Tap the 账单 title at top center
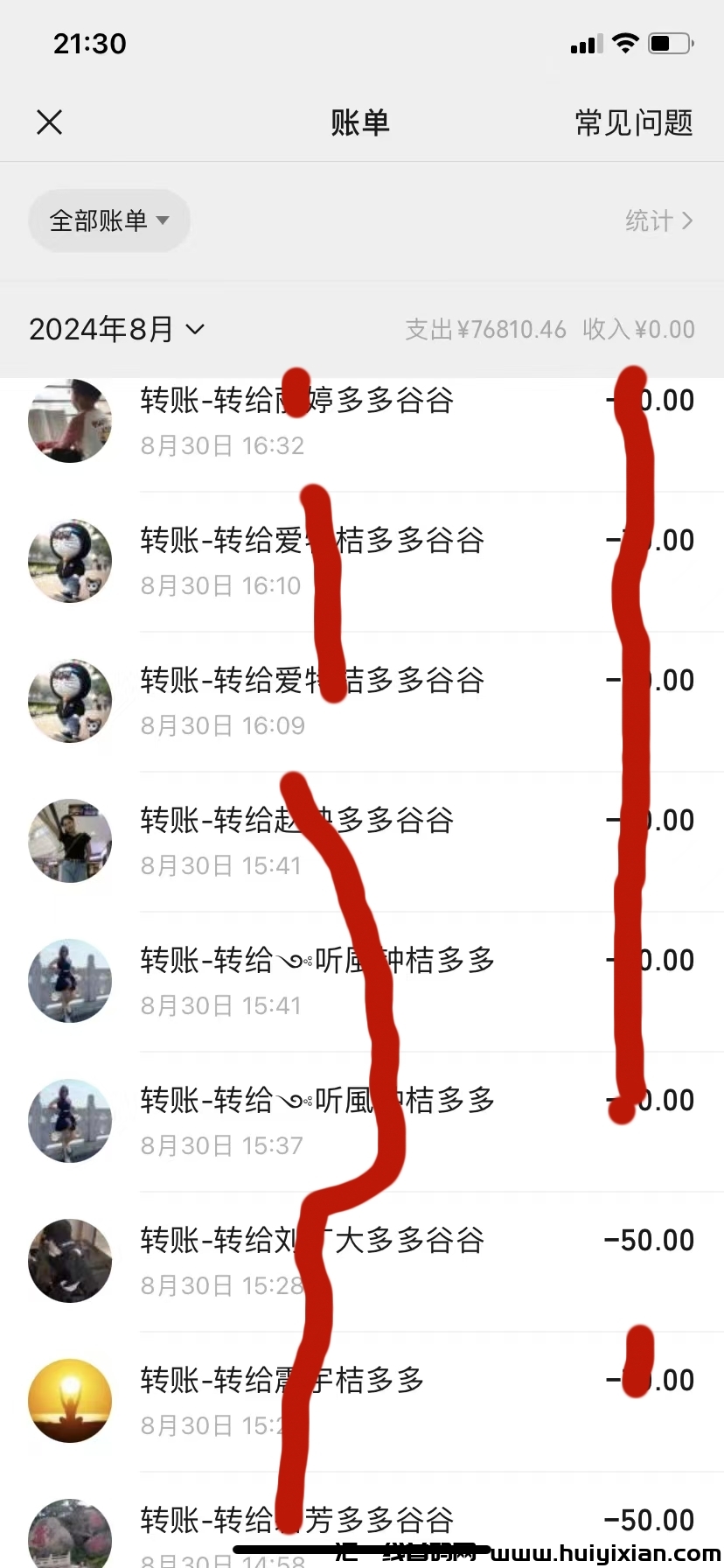The image size is (724, 1568). click(361, 122)
